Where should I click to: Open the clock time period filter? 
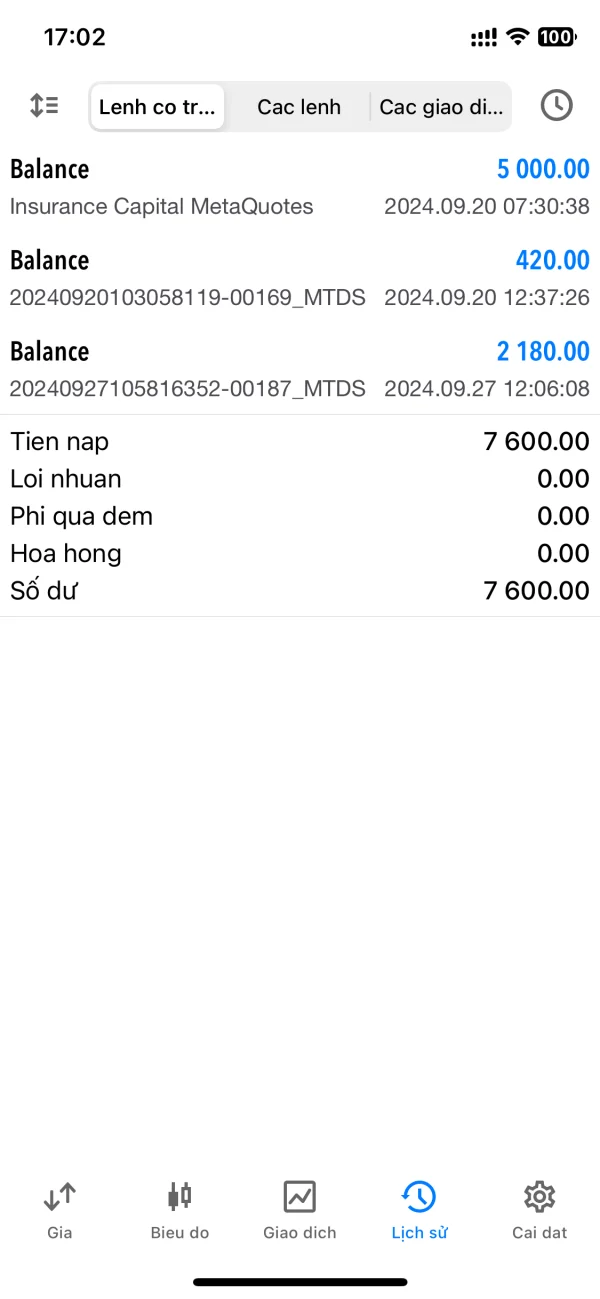tap(556, 106)
